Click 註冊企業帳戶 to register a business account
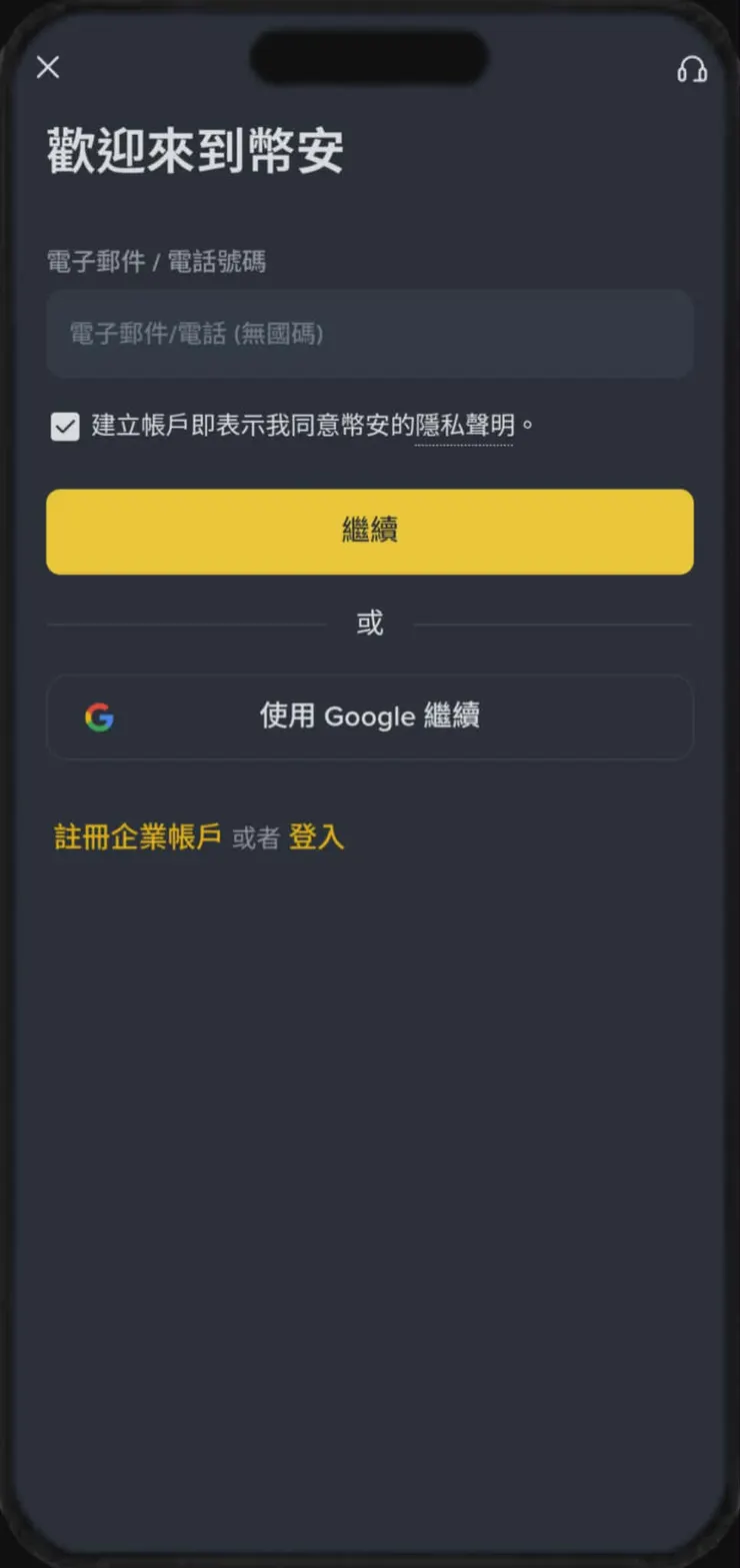This screenshot has width=740, height=1568. [x=136, y=838]
